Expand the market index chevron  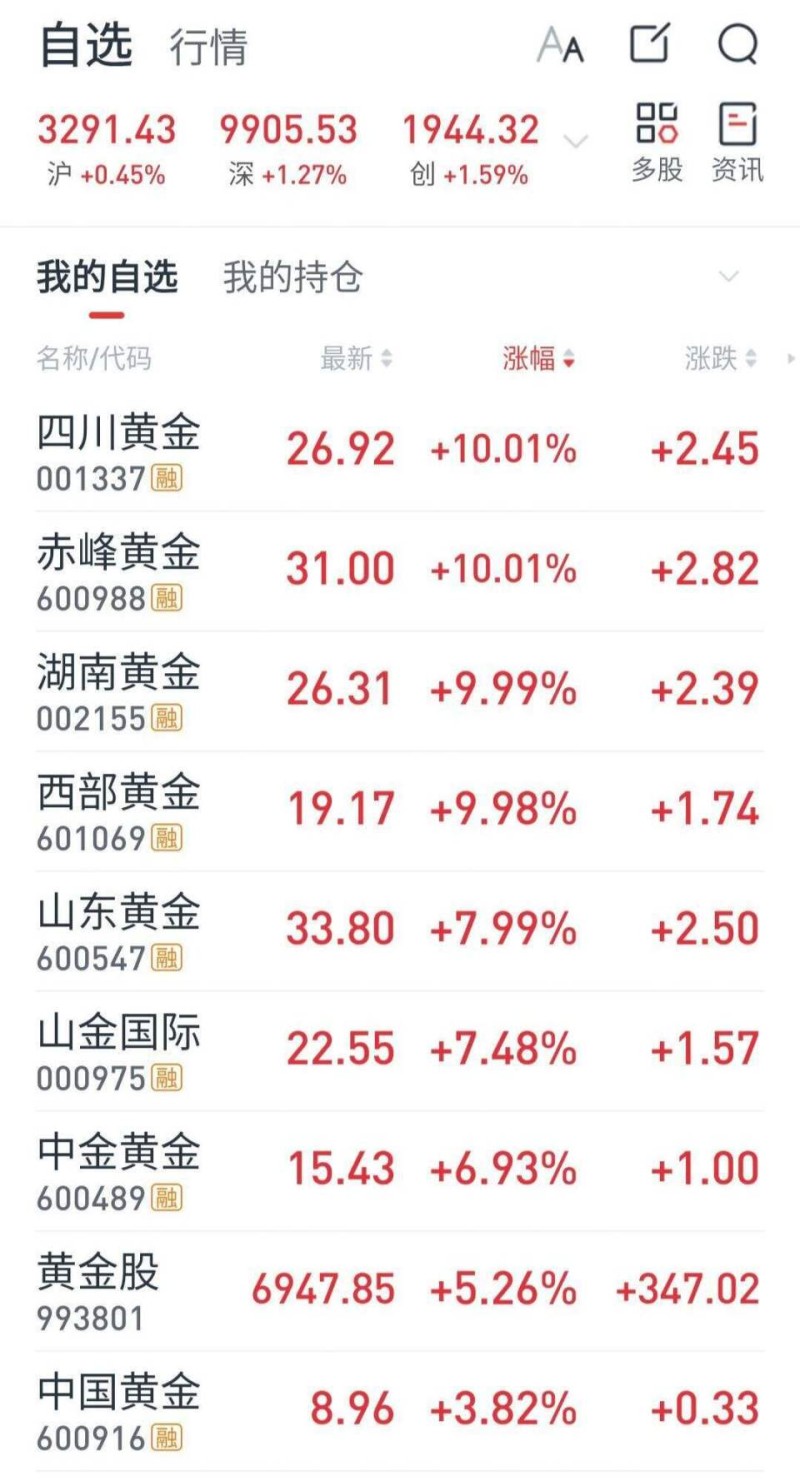[576, 141]
